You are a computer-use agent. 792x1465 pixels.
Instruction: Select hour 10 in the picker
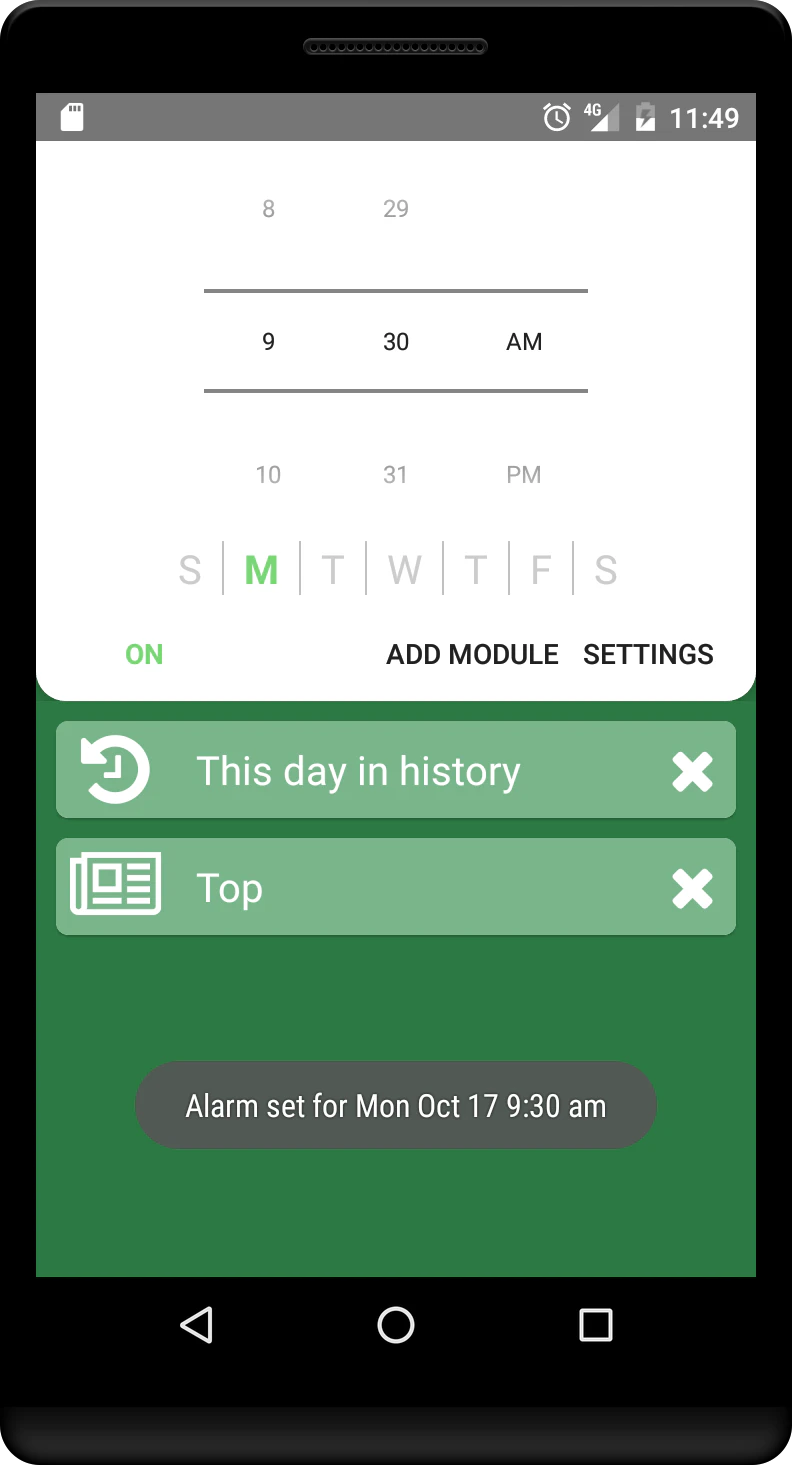(268, 474)
